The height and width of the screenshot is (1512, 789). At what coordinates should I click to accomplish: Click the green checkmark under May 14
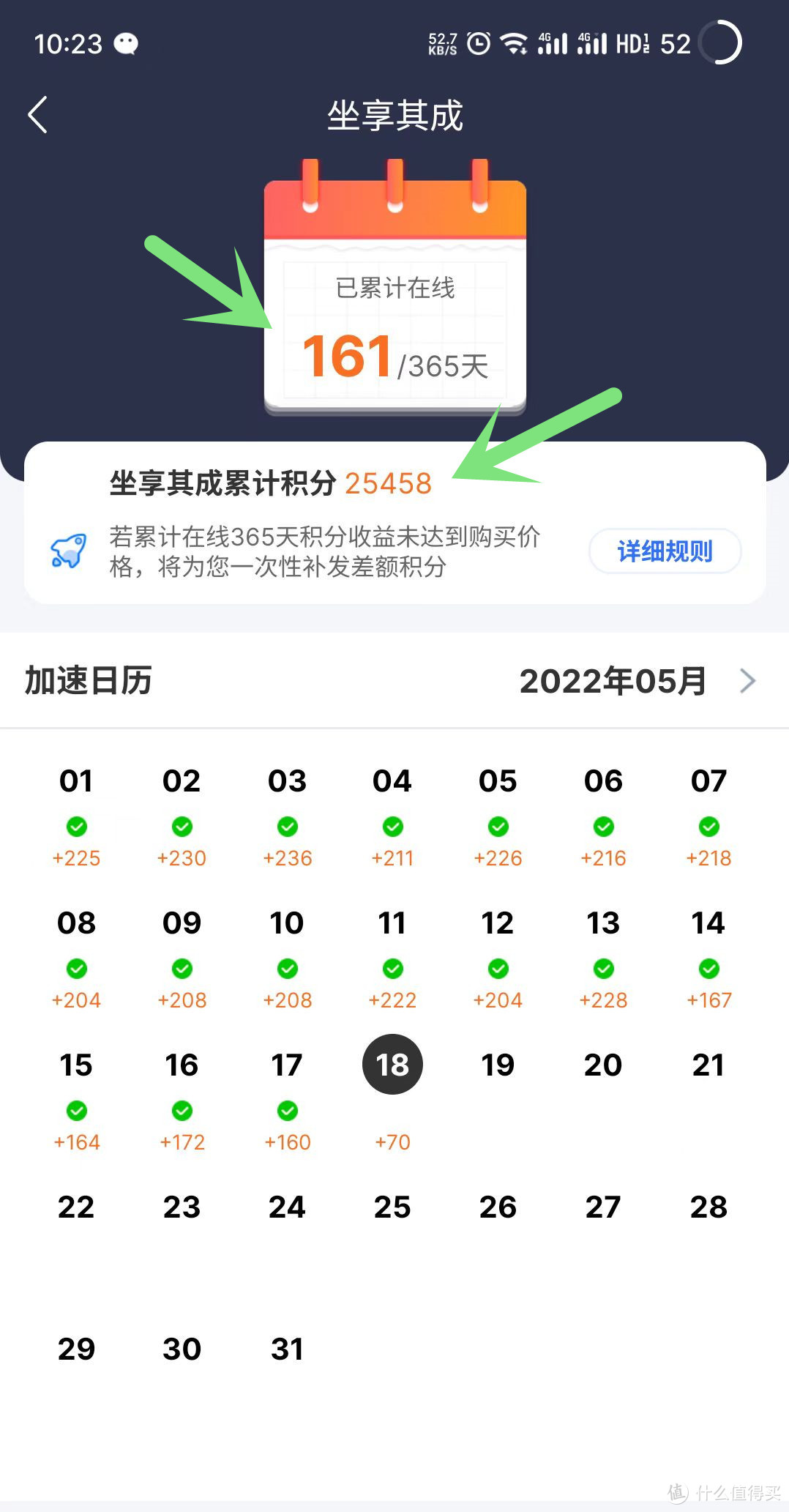(x=707, y=969)
